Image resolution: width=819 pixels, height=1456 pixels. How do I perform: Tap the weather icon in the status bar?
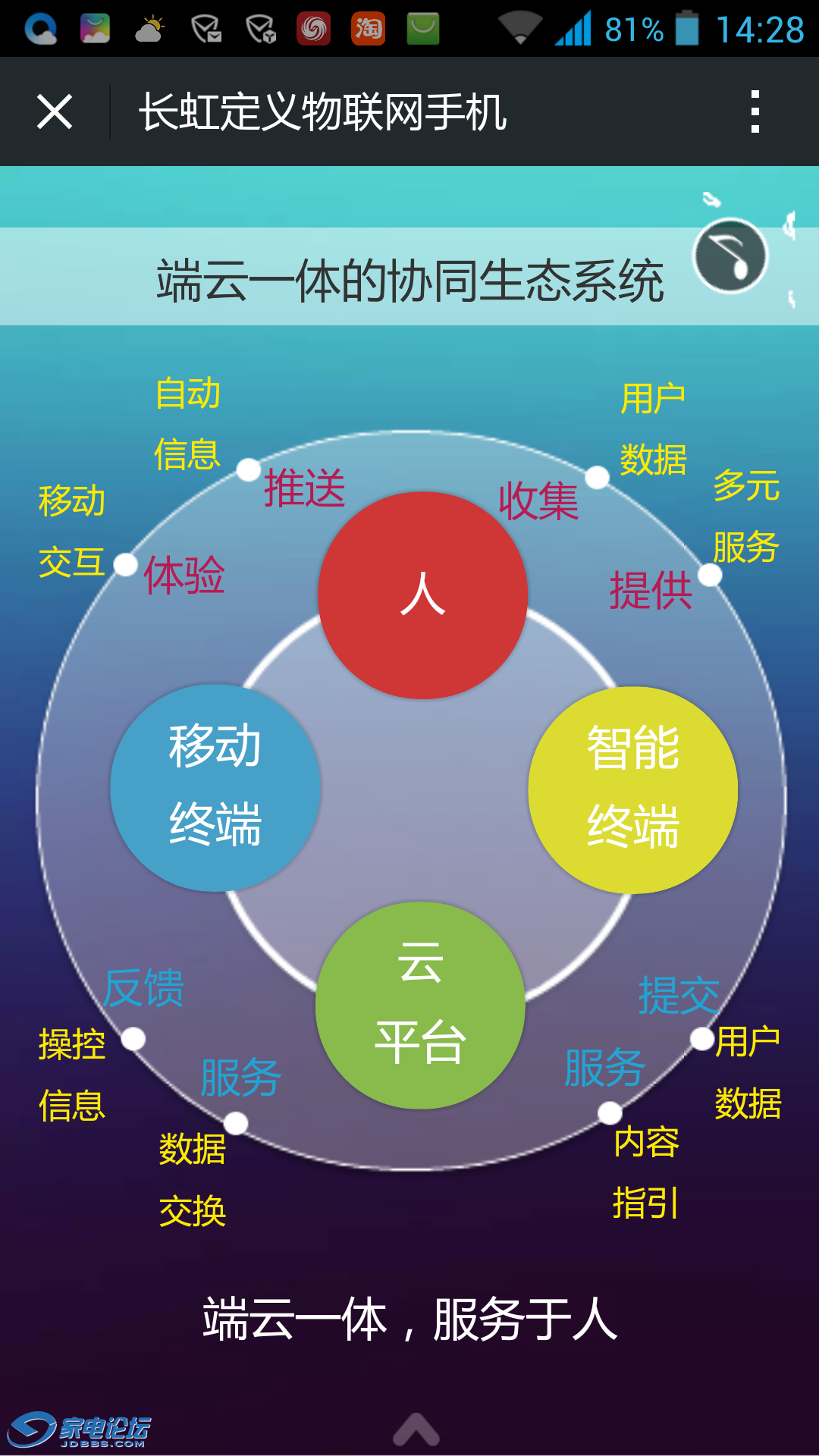[x=149, y=29]
